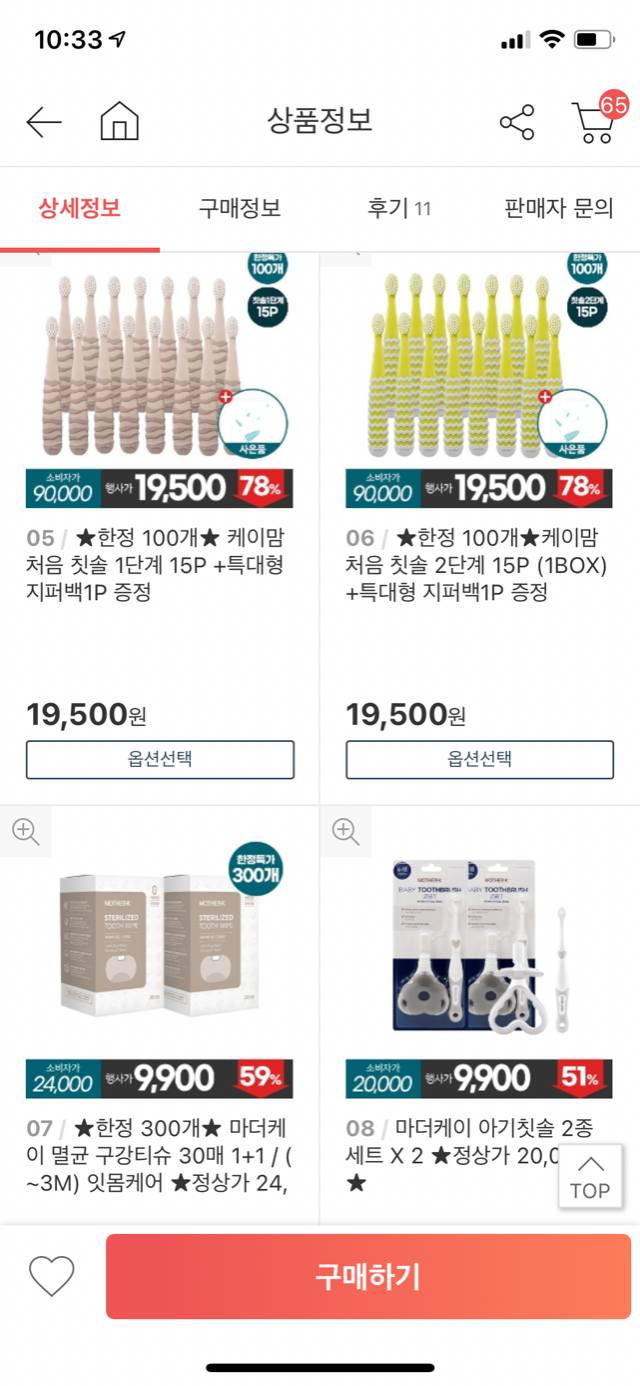640x1386 pixels.
Task: Tap 옵션선택 for item 06 toothbrush 2단계
Action: point(480,759)
